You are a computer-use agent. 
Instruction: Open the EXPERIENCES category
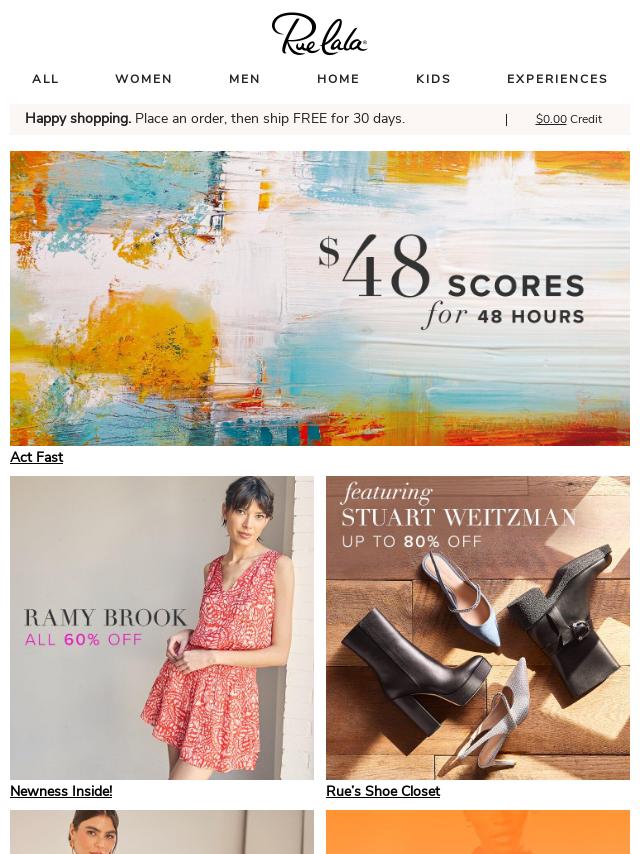pos(557,79)
